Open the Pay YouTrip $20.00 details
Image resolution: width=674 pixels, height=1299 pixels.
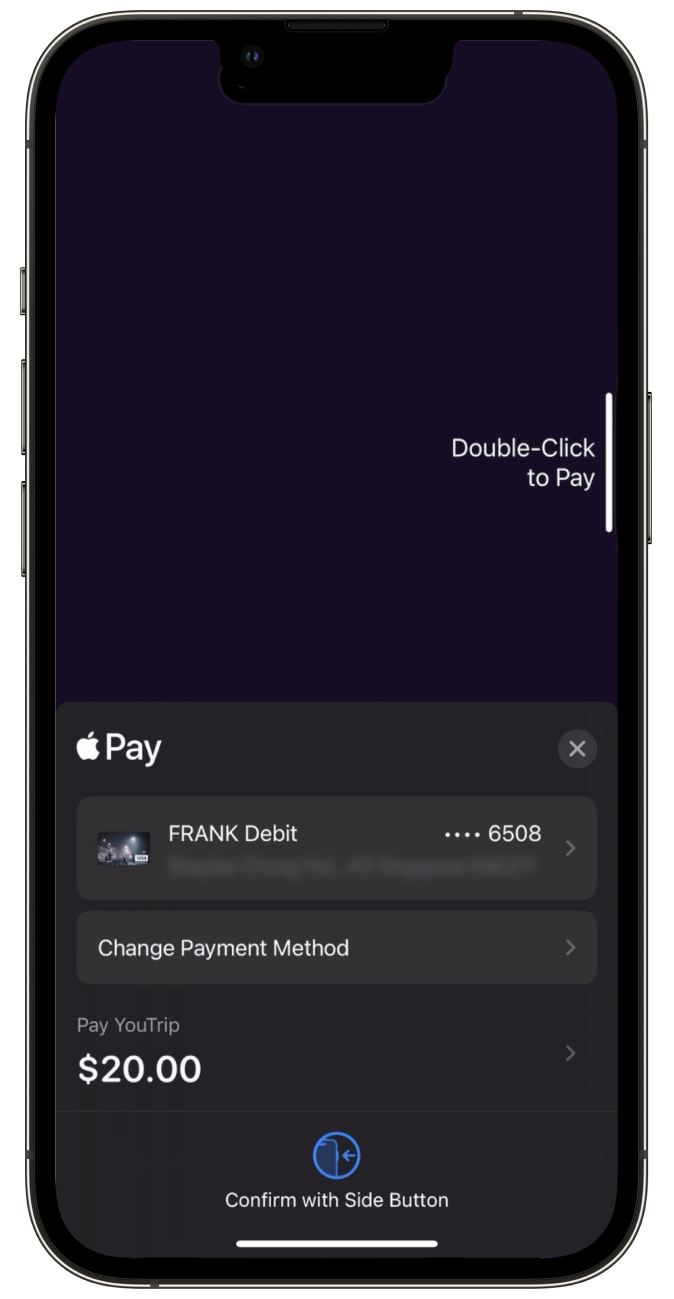[336, 1053]
